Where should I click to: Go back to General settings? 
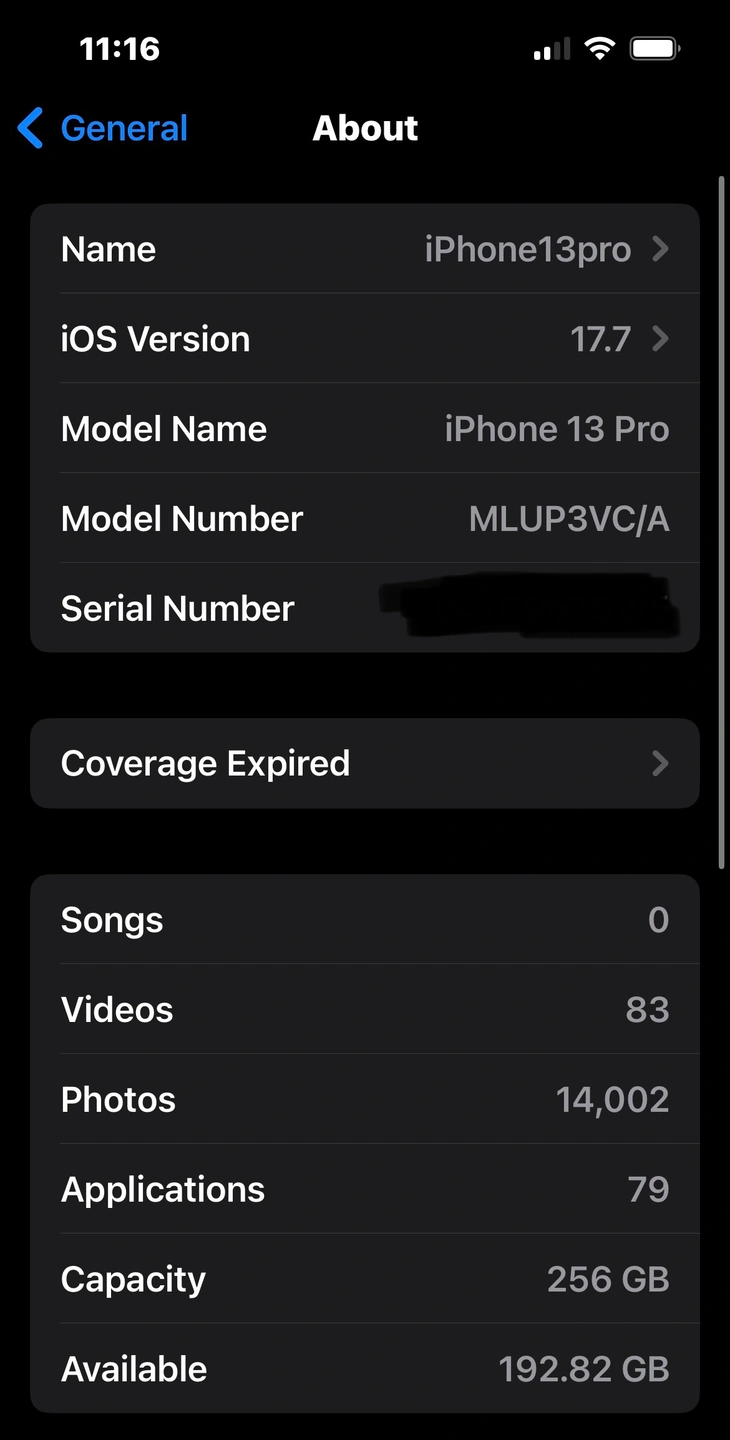[103, 128]
